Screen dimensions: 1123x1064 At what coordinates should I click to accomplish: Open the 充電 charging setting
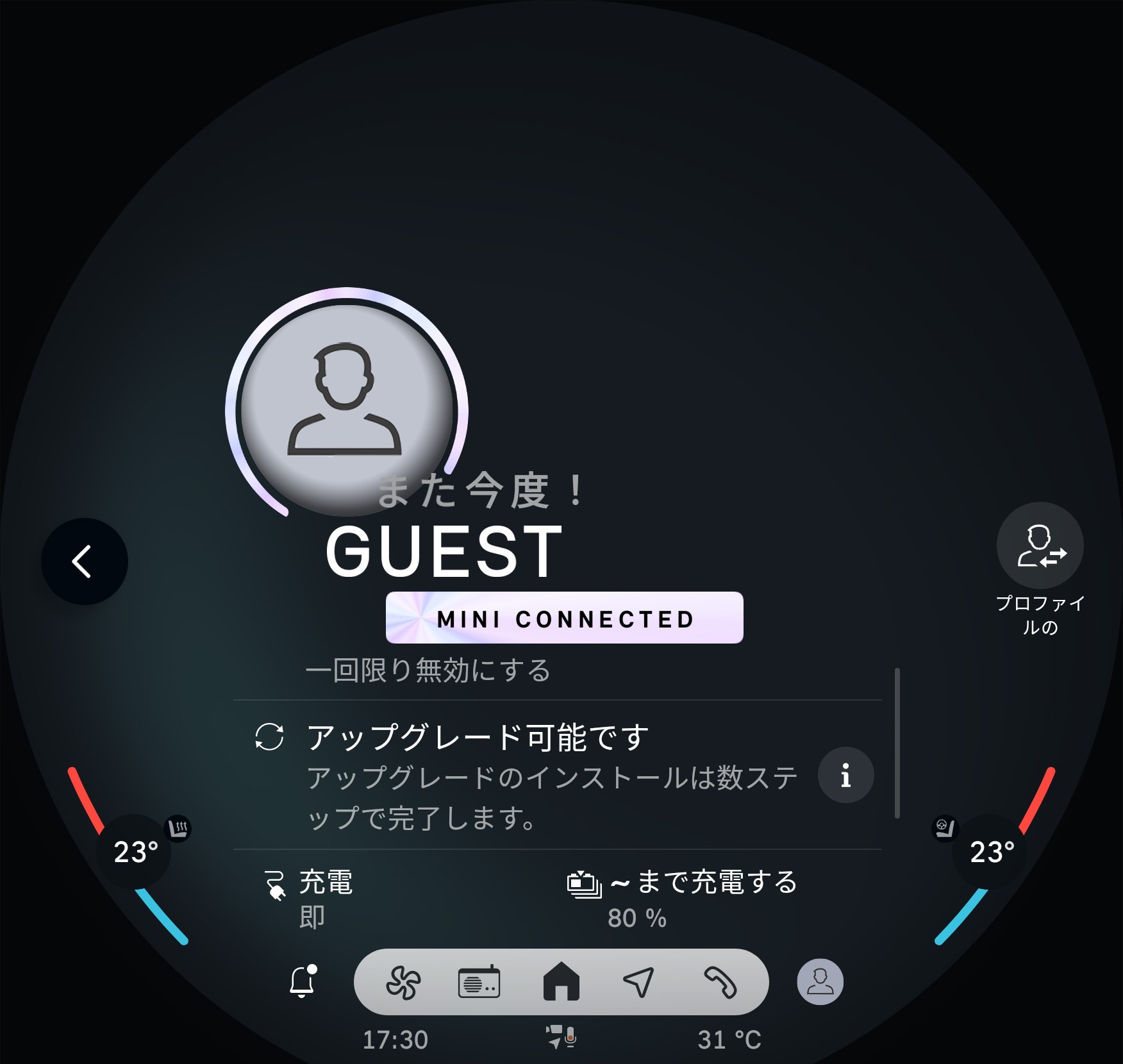[327, 897]
